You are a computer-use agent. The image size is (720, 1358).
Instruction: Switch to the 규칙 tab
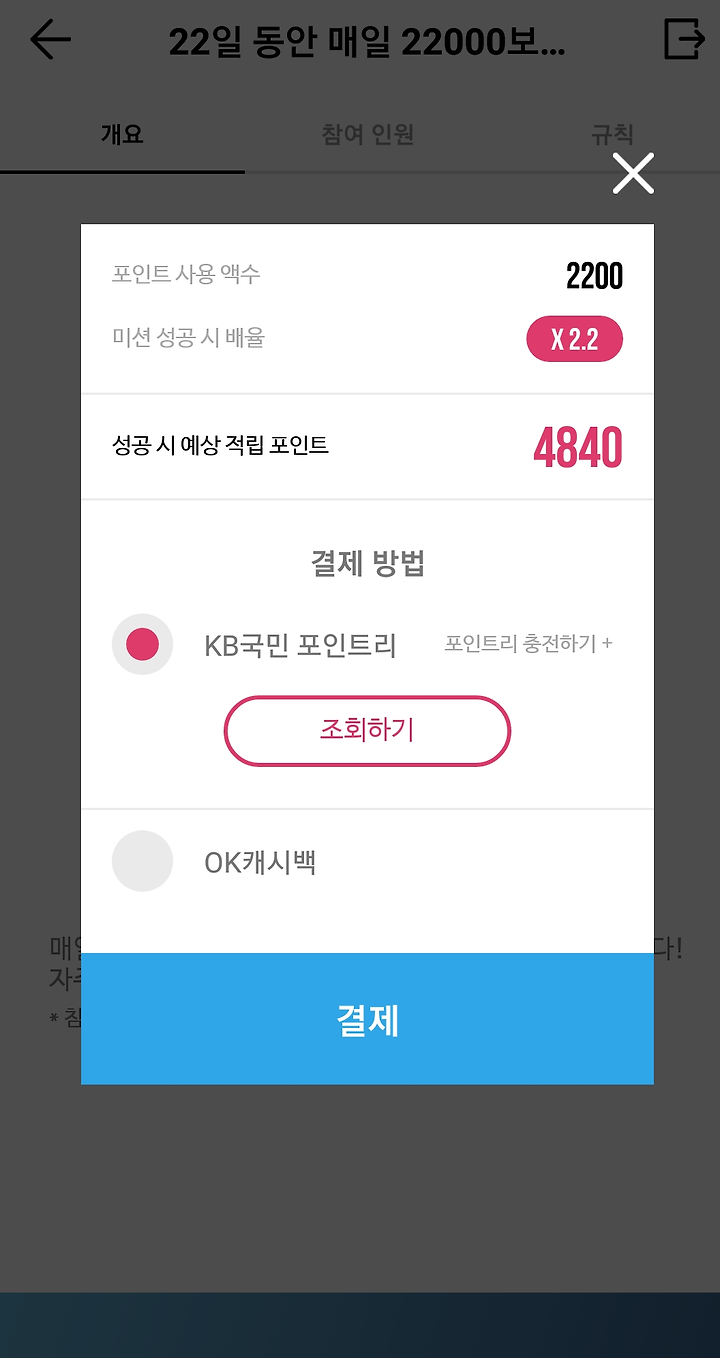coord(612,135)
